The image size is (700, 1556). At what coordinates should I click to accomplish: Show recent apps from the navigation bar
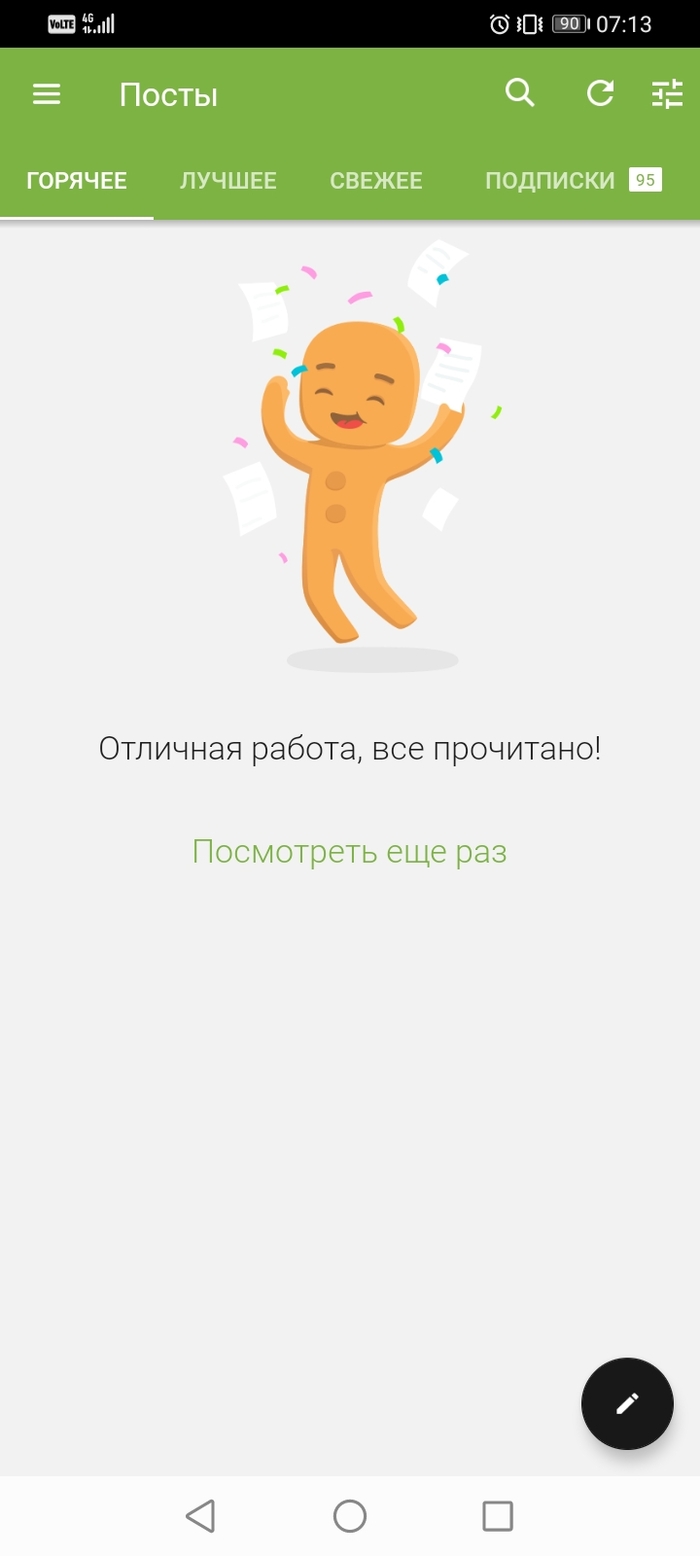click(x=497, y=1516)
